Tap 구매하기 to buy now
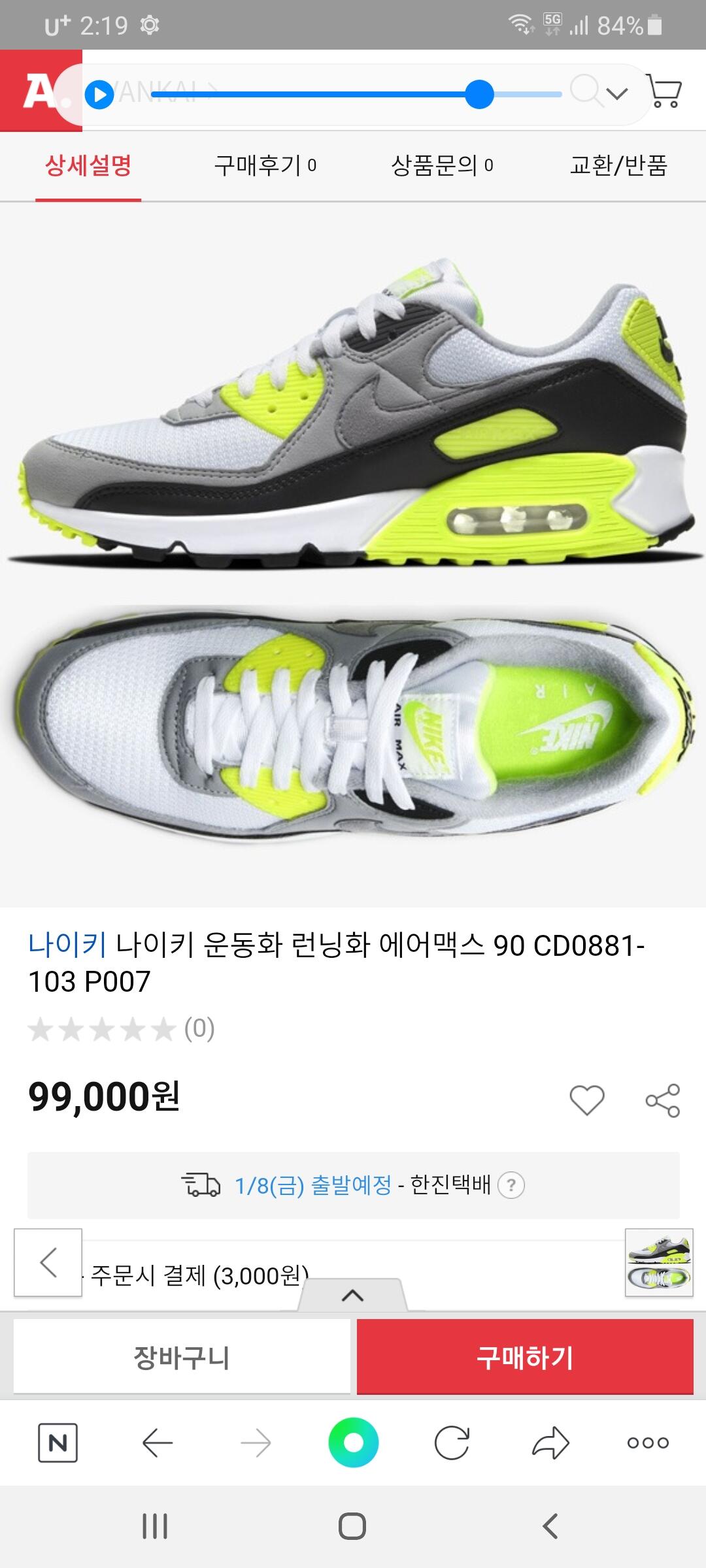 (x=525, y=1358)
